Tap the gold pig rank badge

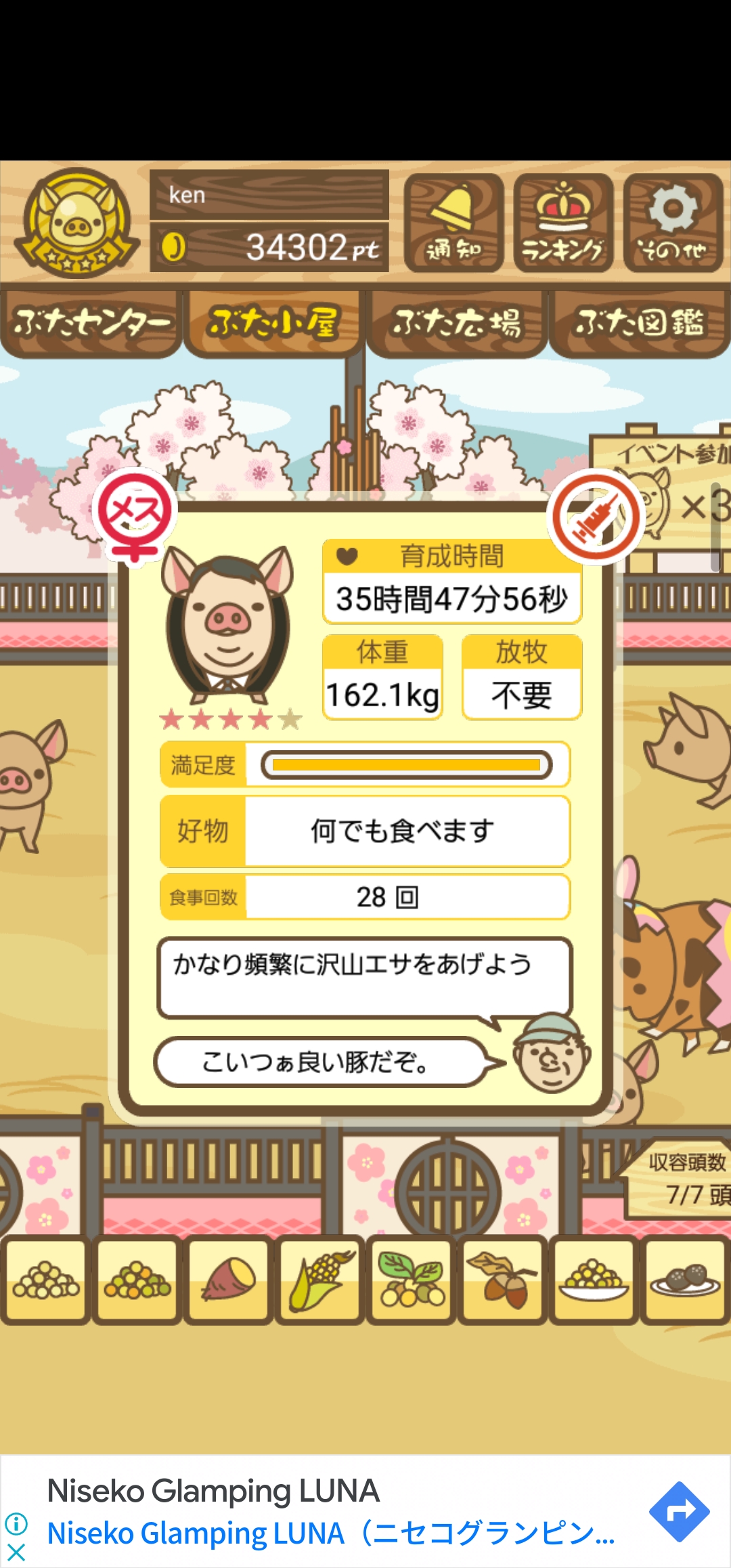pos(77,223)
